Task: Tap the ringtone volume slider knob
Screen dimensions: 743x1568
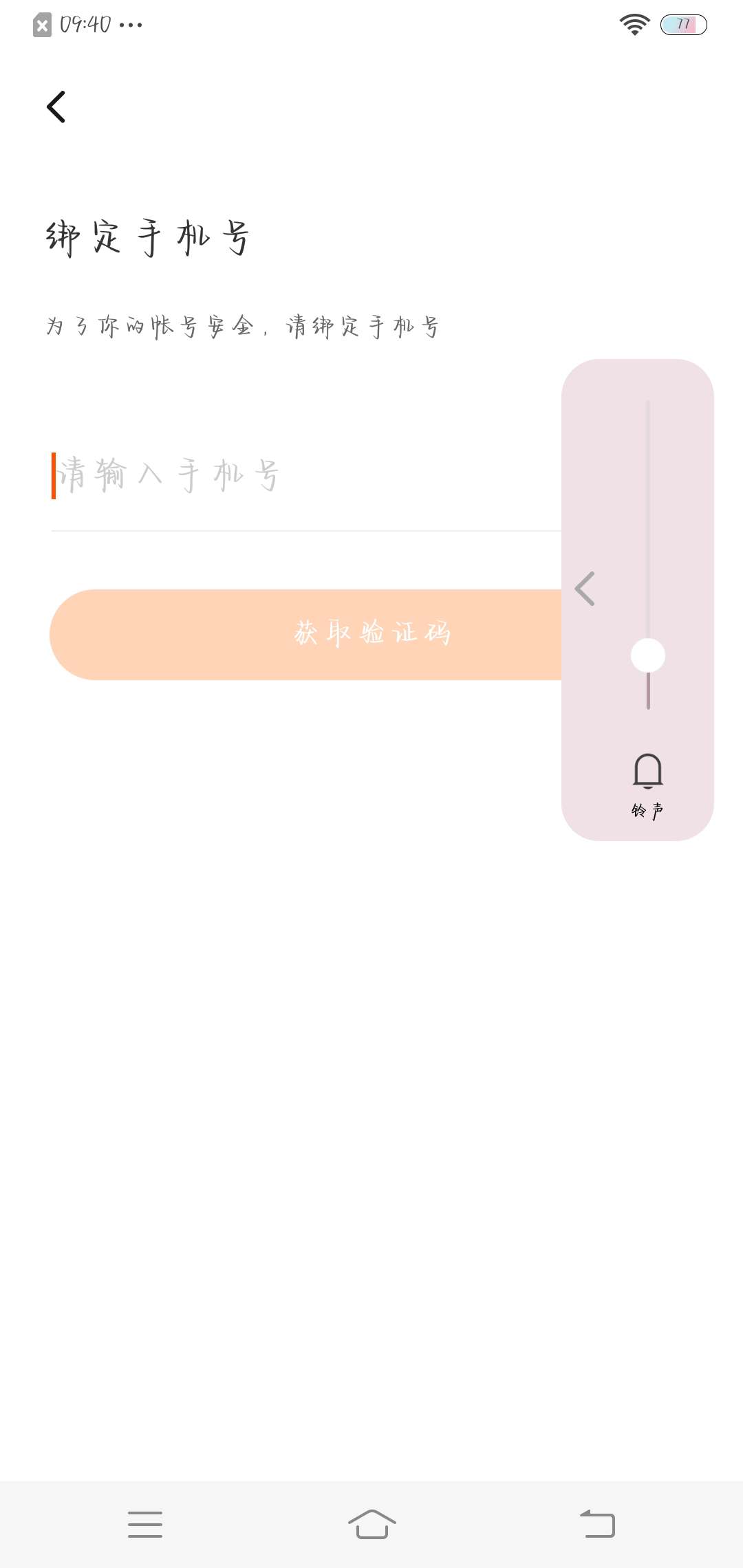Action: 647,655
